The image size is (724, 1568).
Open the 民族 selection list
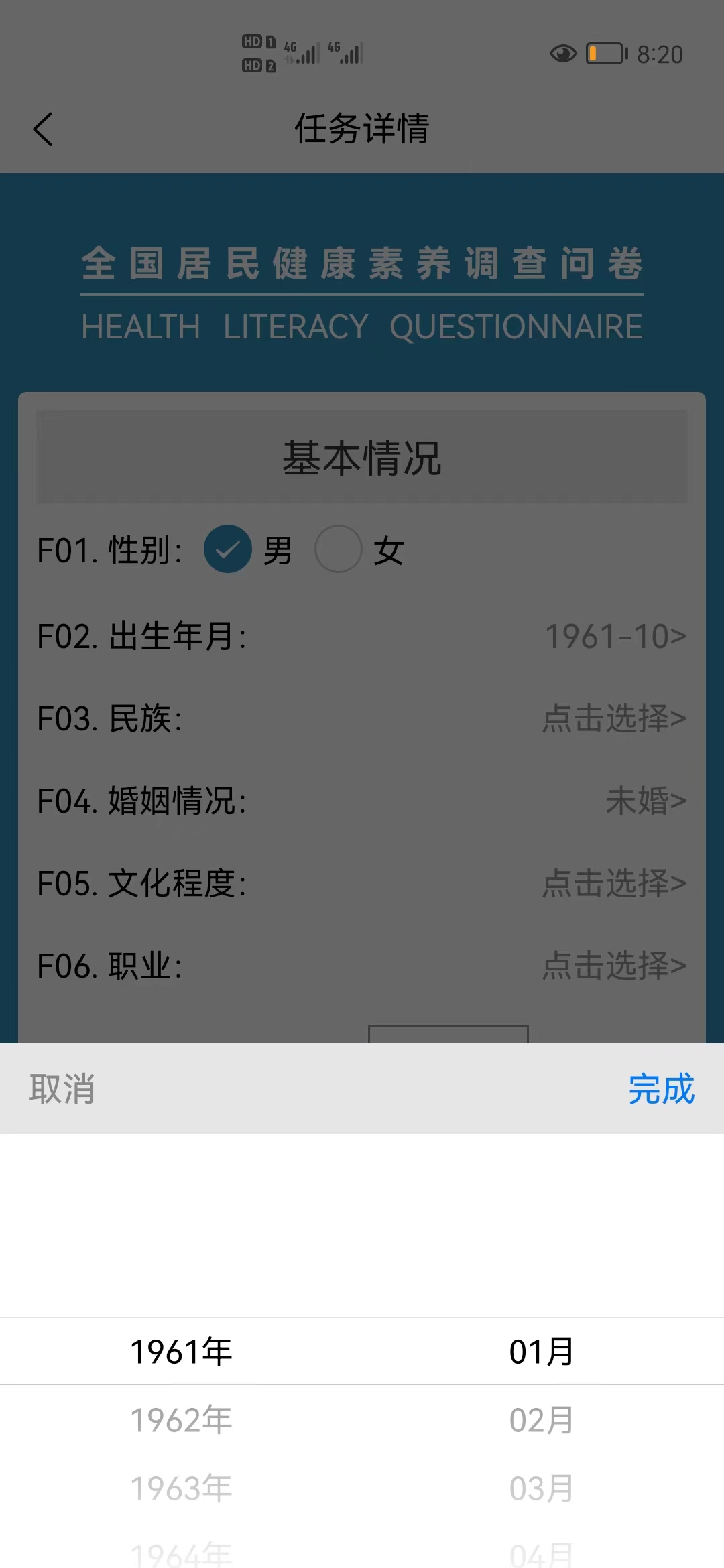click(x=362, y=718)
